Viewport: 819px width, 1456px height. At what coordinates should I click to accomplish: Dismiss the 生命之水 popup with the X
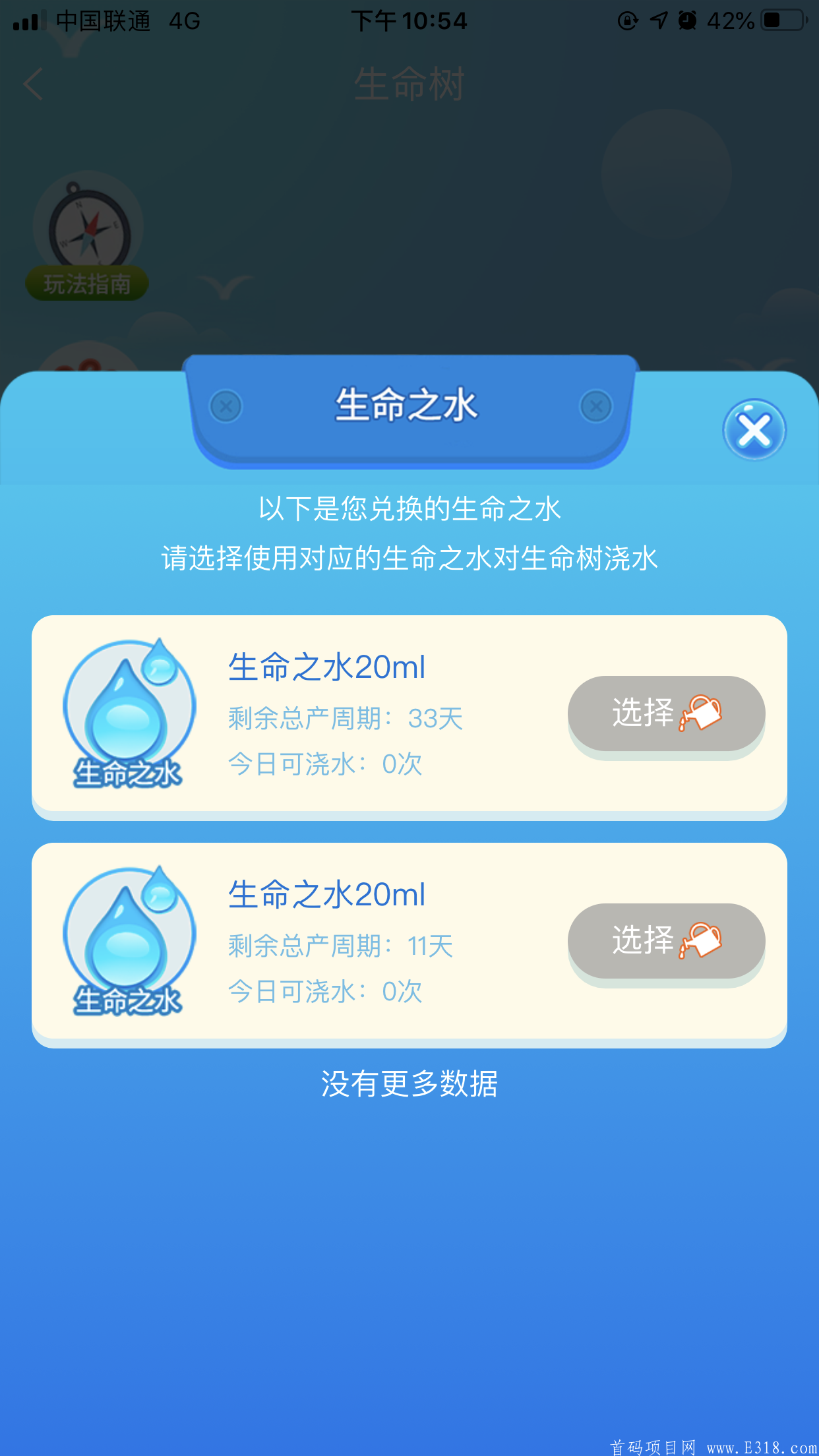point(754,429)
